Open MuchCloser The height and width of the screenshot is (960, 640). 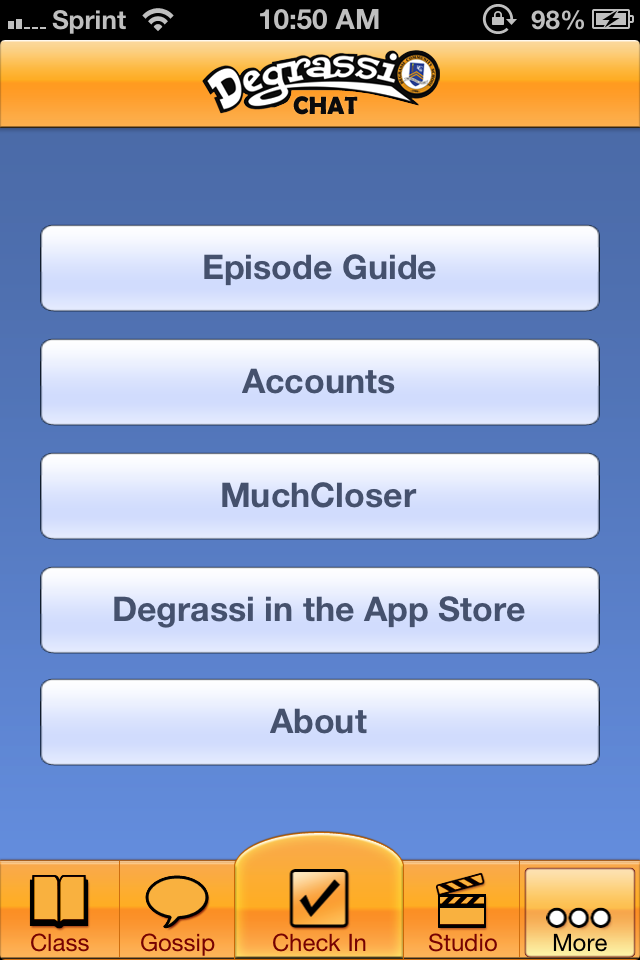319,496
